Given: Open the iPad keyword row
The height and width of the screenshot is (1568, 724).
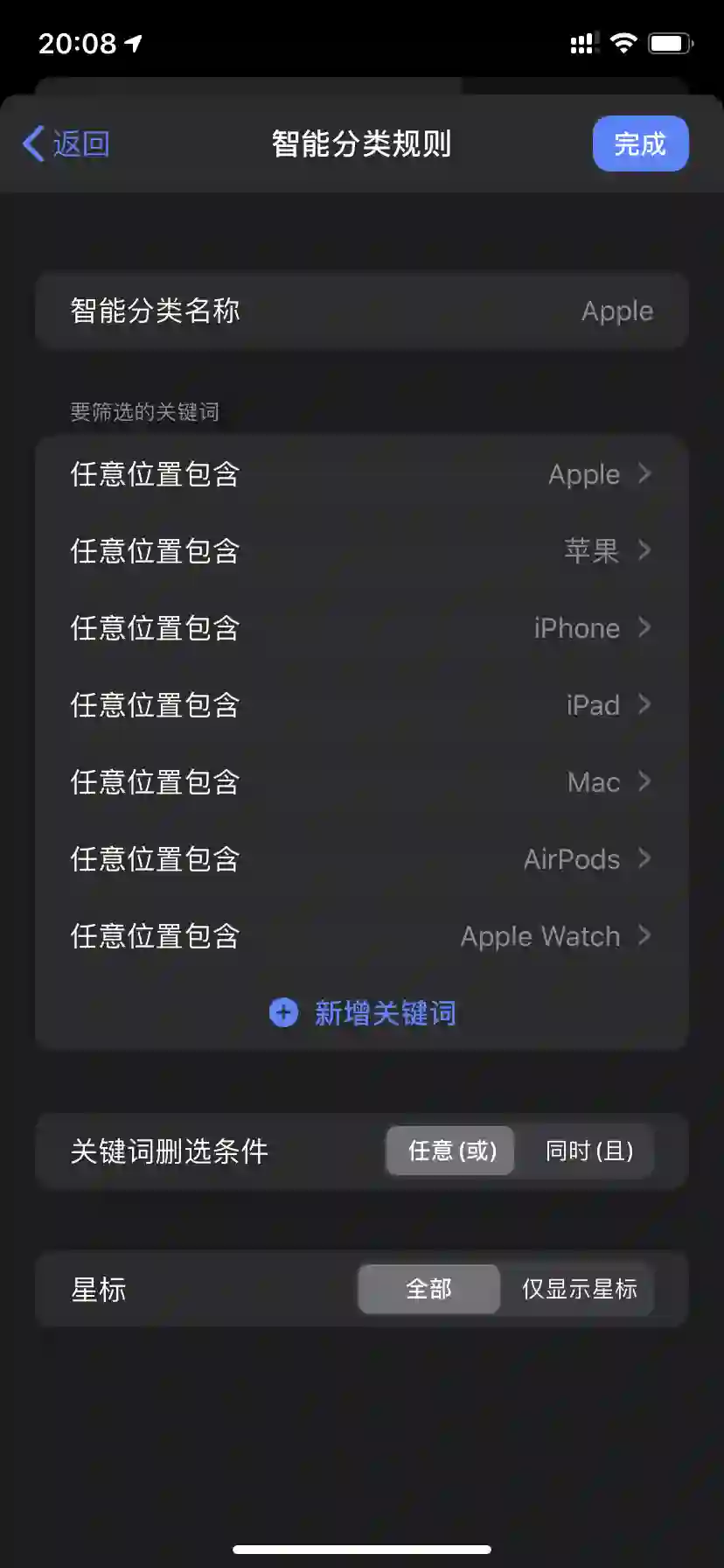Looking at the screenshot, I should pyautogui.click(x=362, y=705).
